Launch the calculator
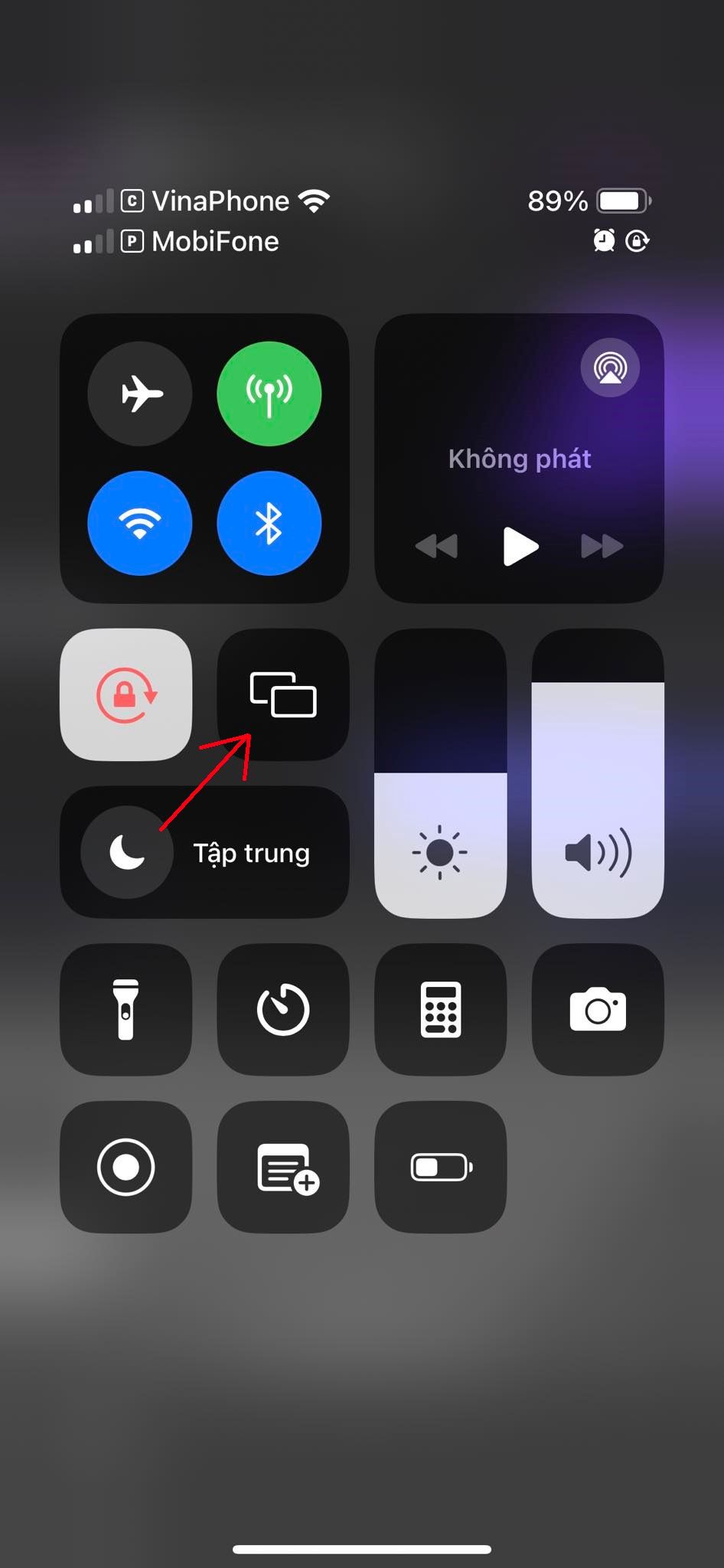The height and width of the screenshot is (1568, 724). 440,1010
